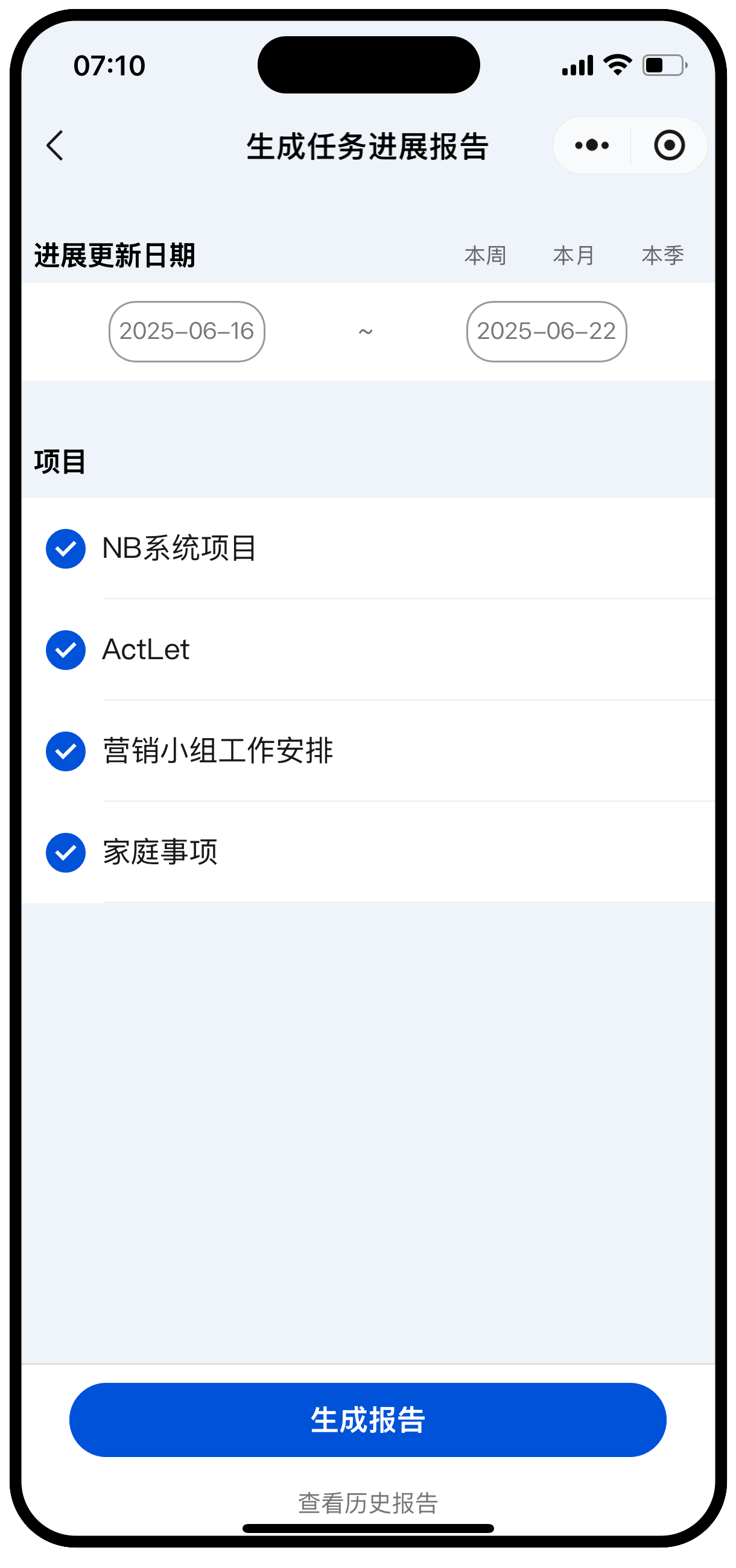Go back using the arrow
This screenshot has width=736, height=1568.
tap(55, 145)
